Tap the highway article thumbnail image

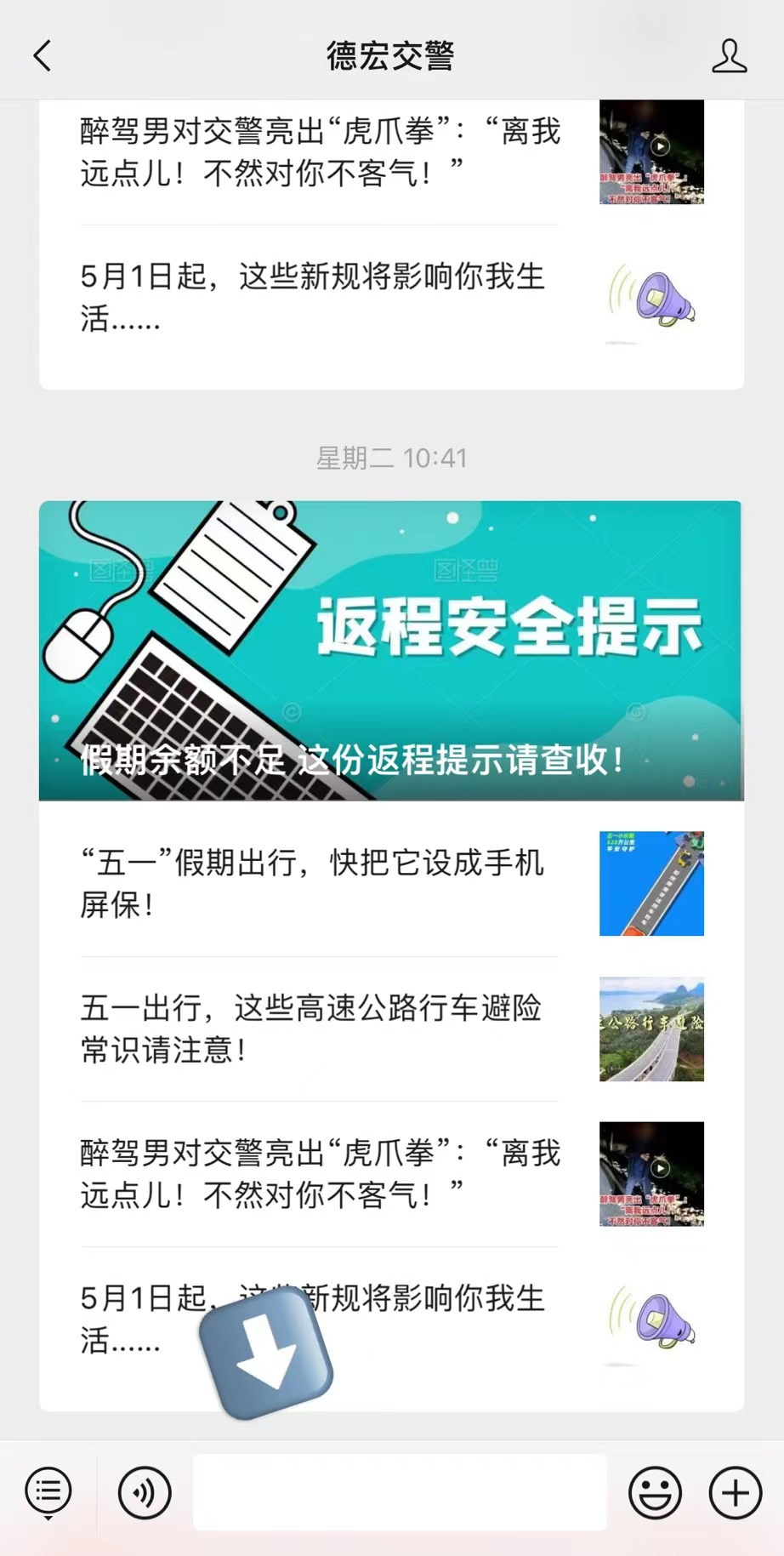coord(651,1029)
